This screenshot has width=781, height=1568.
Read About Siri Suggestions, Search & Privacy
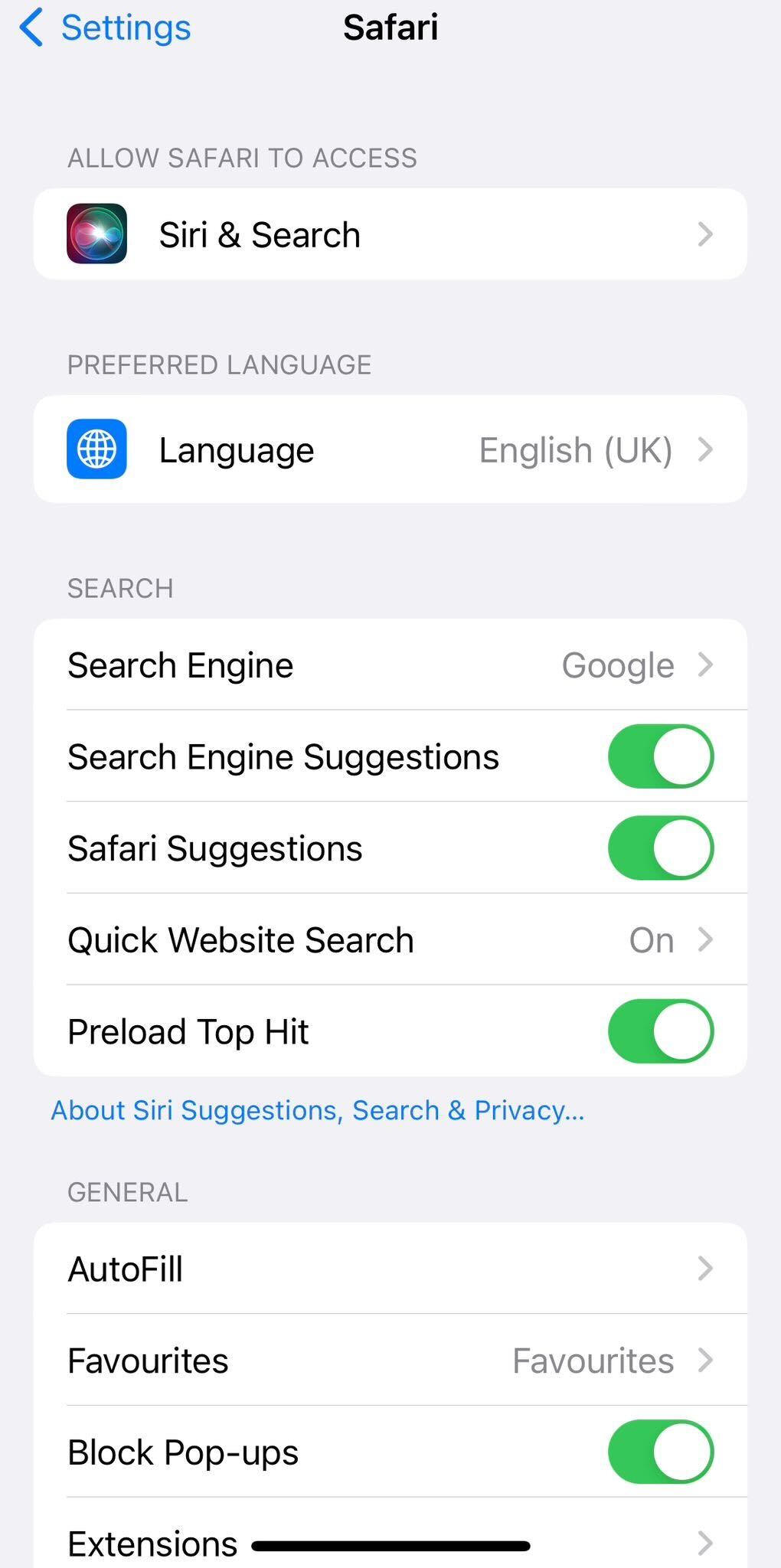tap(318, 1110)
